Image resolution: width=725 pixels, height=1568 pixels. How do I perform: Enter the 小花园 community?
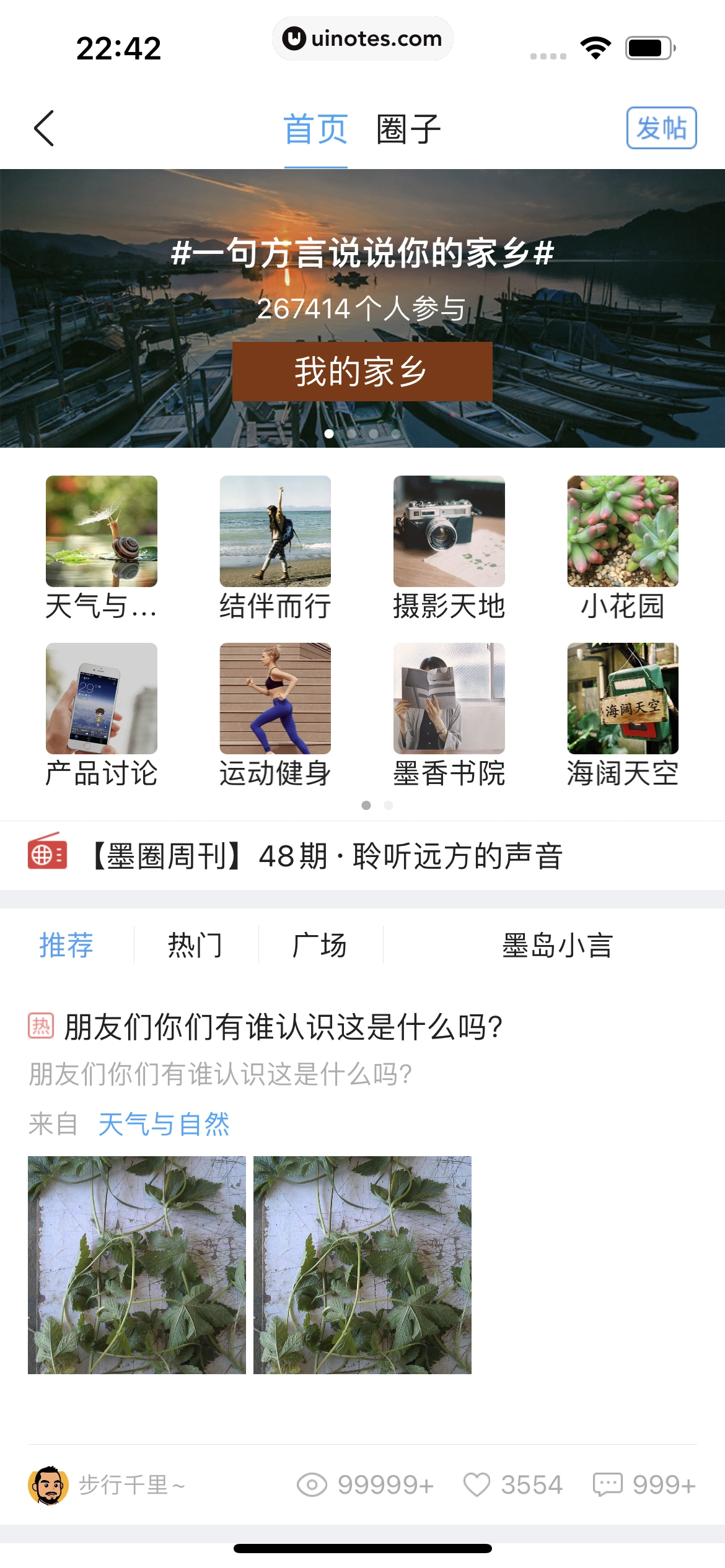tap(623, 531)
